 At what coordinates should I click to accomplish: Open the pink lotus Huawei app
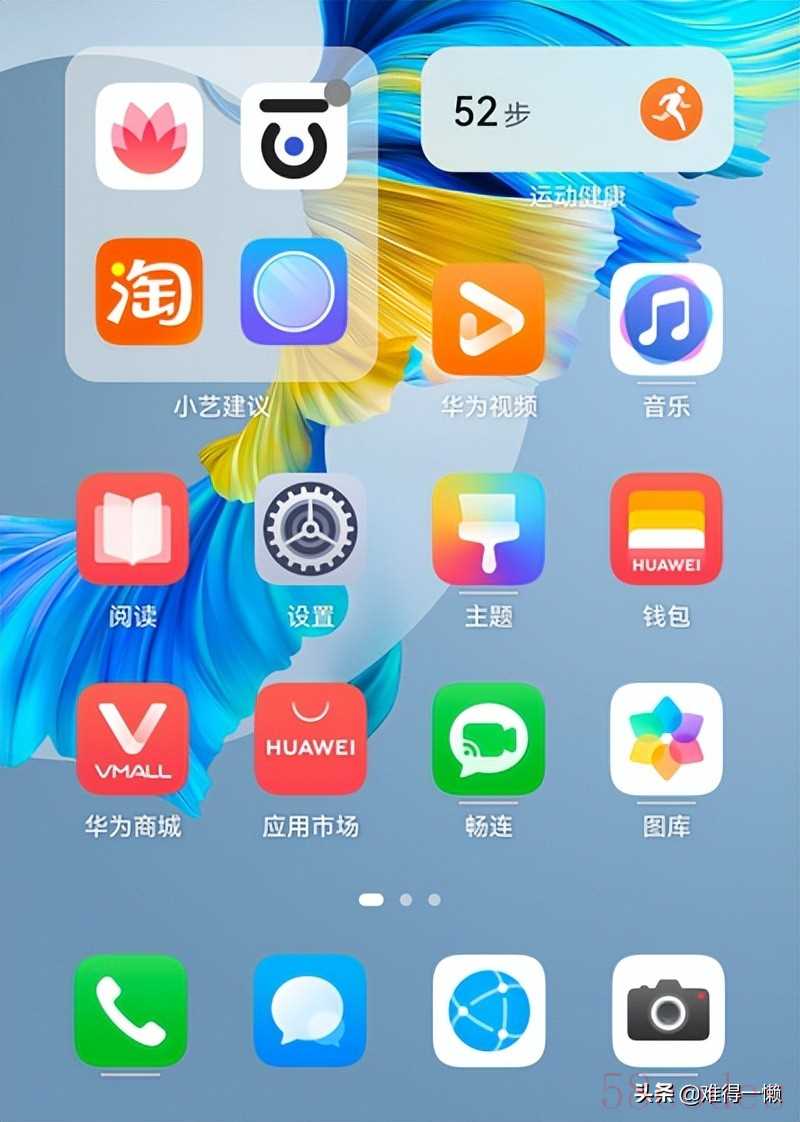[149, 136]
